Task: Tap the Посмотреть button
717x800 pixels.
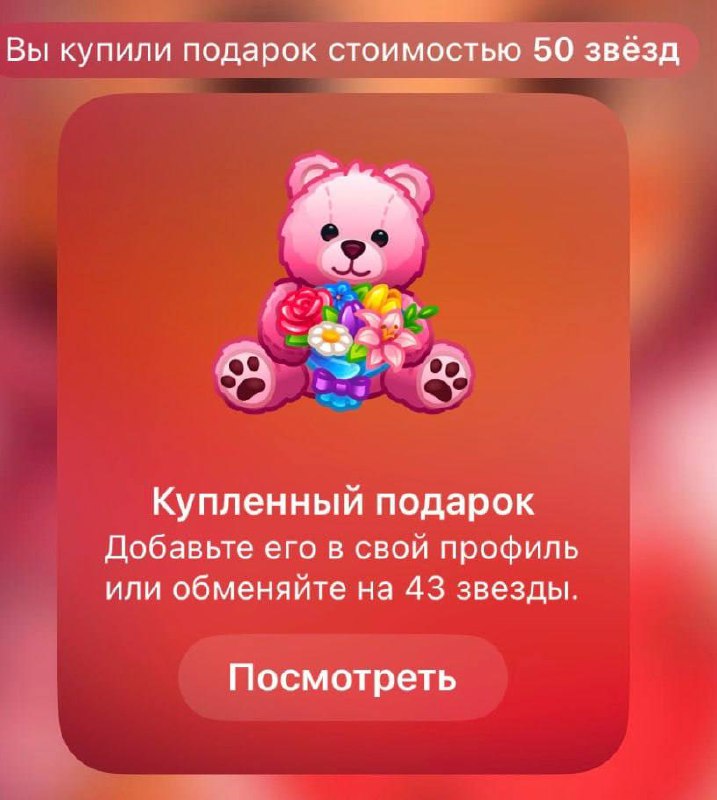Action: tap(343, 679)
